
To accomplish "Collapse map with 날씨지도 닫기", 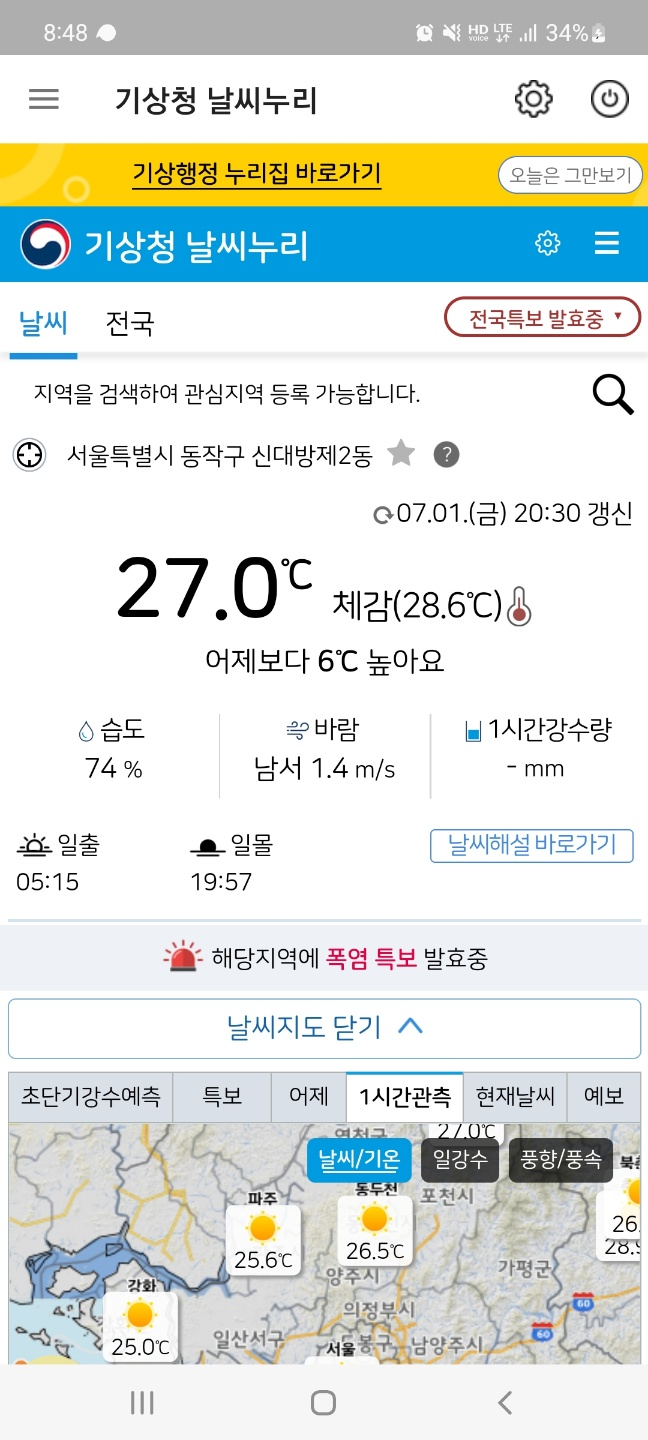I will pos(324,1028).
